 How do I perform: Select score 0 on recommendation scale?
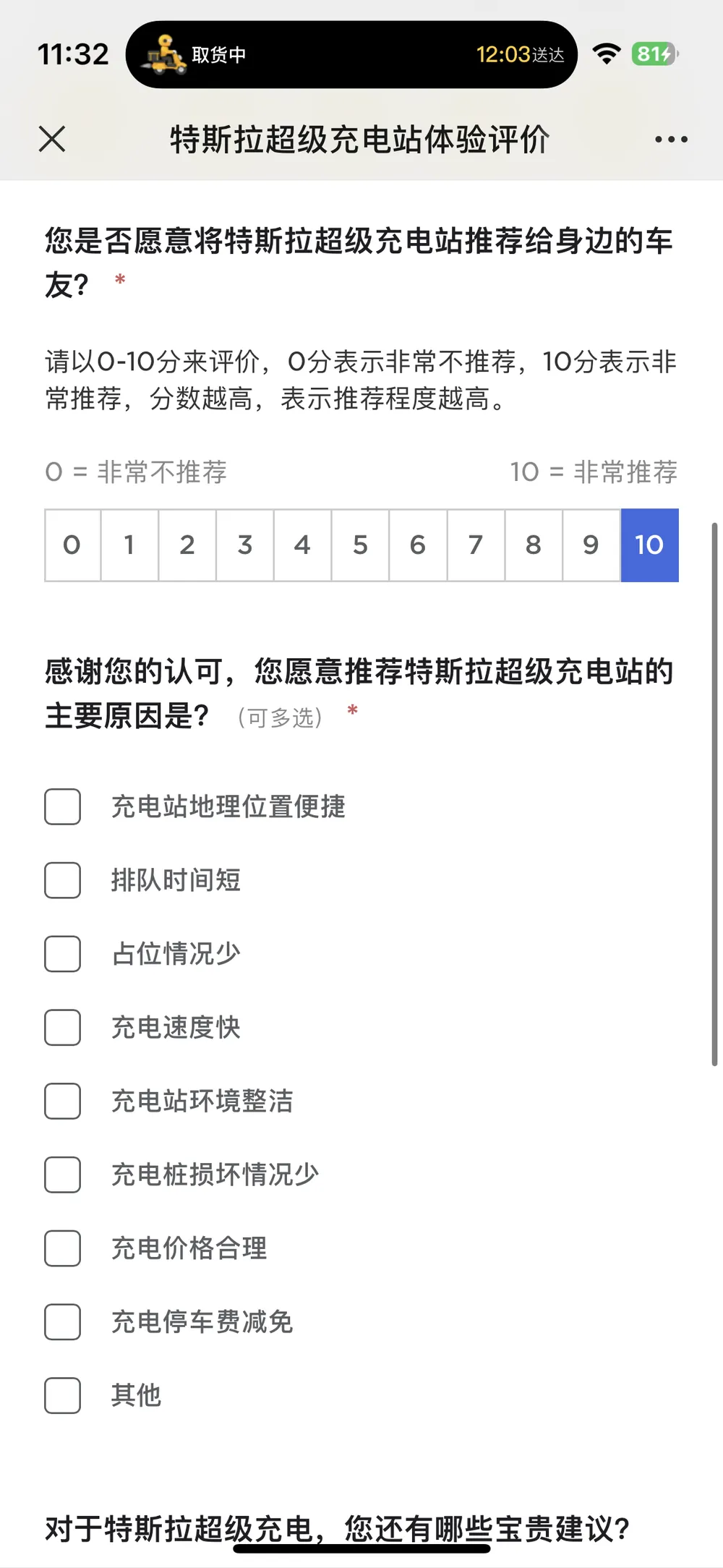[72, 545]
